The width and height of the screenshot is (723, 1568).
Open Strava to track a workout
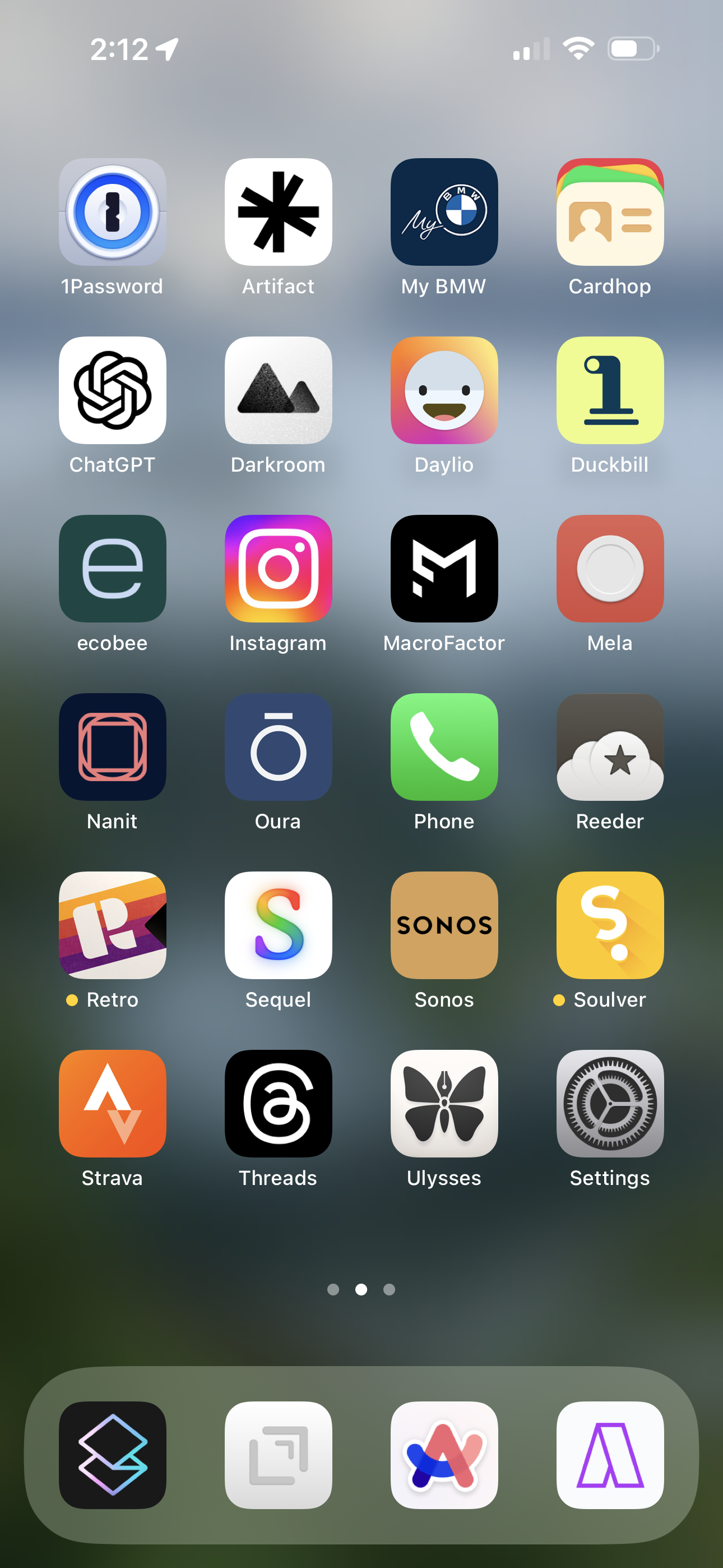click(113, 1103)
